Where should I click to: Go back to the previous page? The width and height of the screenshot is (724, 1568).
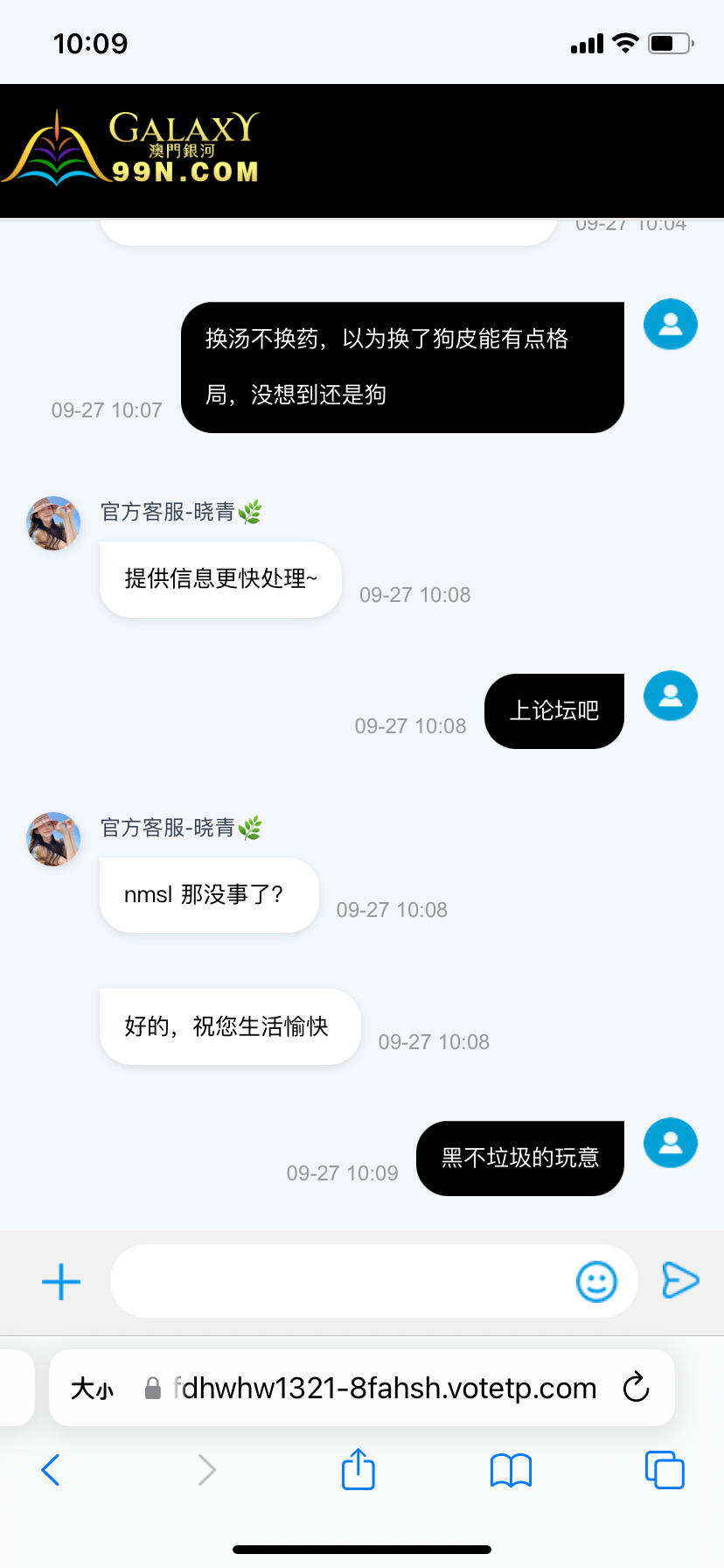[x=51, y=1470]
